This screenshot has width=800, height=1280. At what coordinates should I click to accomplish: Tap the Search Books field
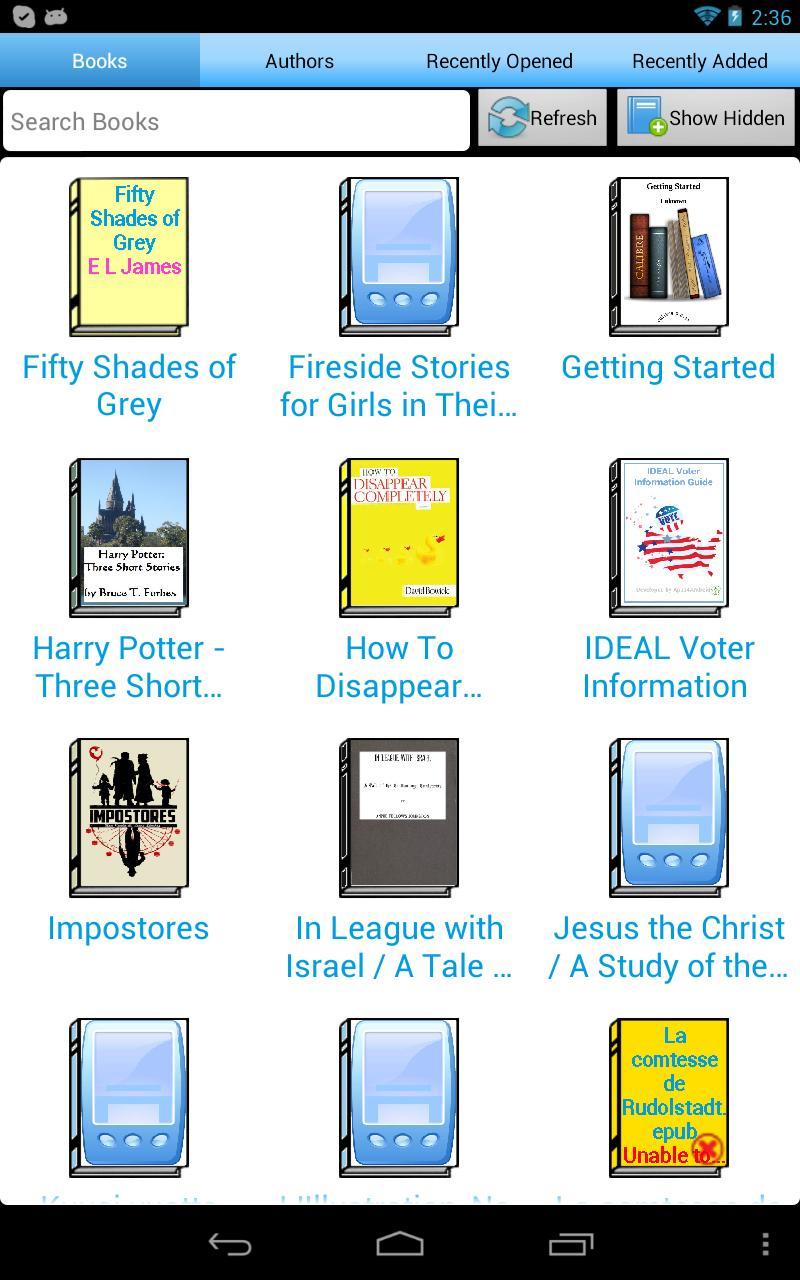click(236, 120)
